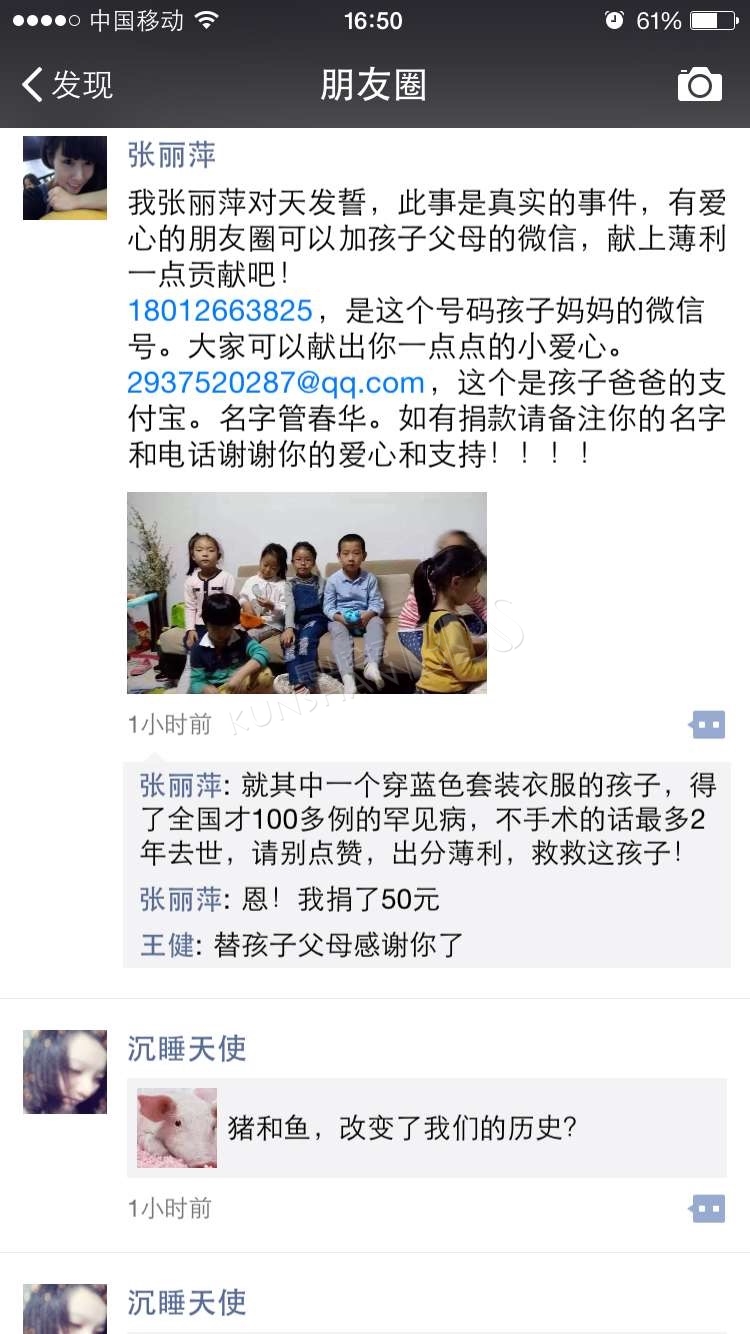Open 沉睡天使's avatar beside the 猪和鱼 article

tap(65, 1072)
